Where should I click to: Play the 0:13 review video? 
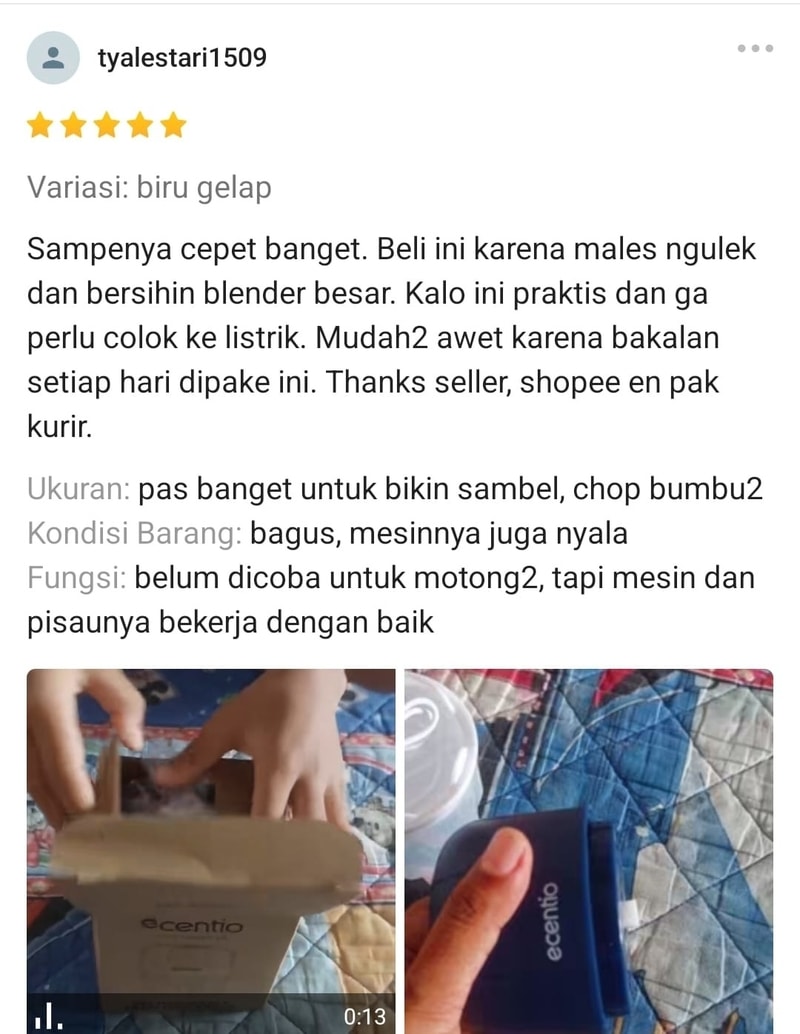coord(211,850)
